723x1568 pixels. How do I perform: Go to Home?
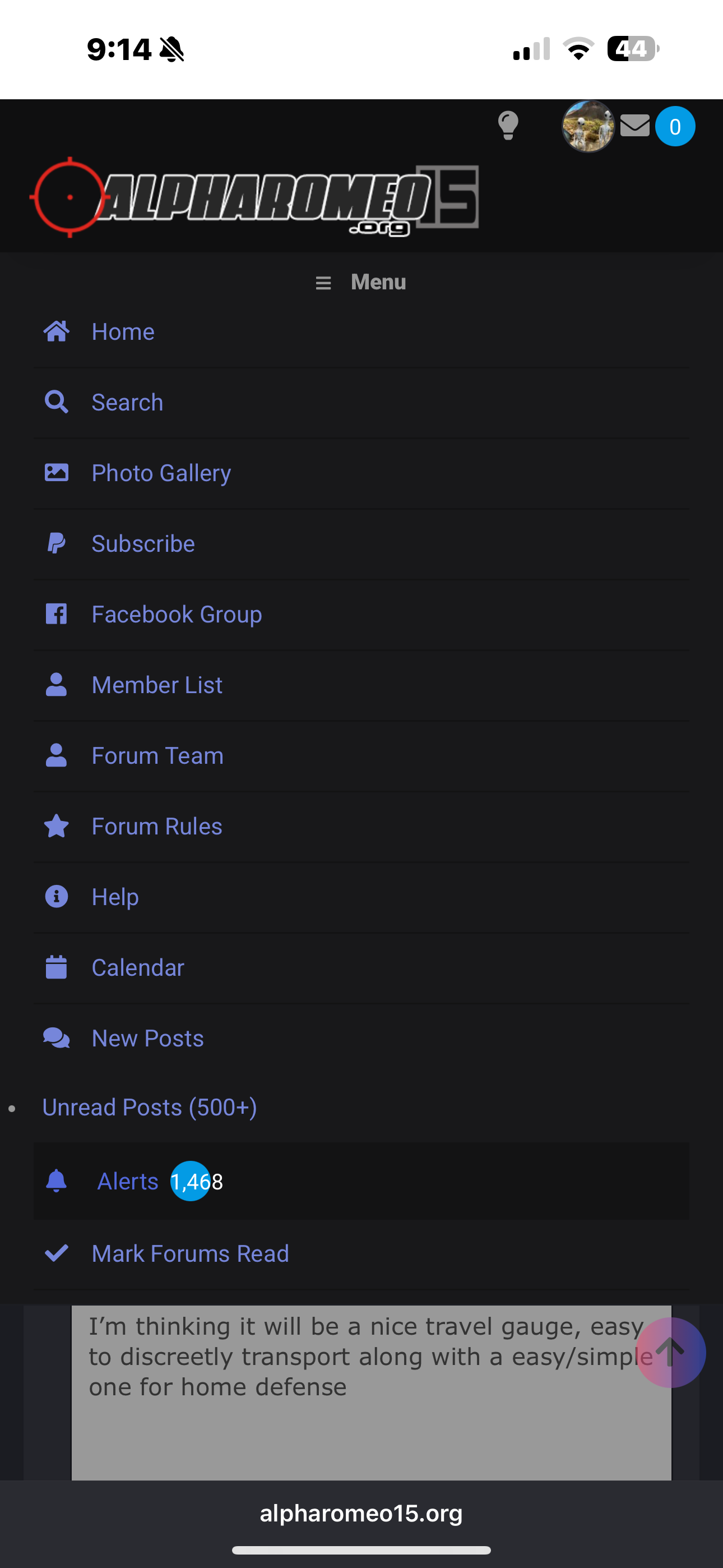click(x=123, y=332)
